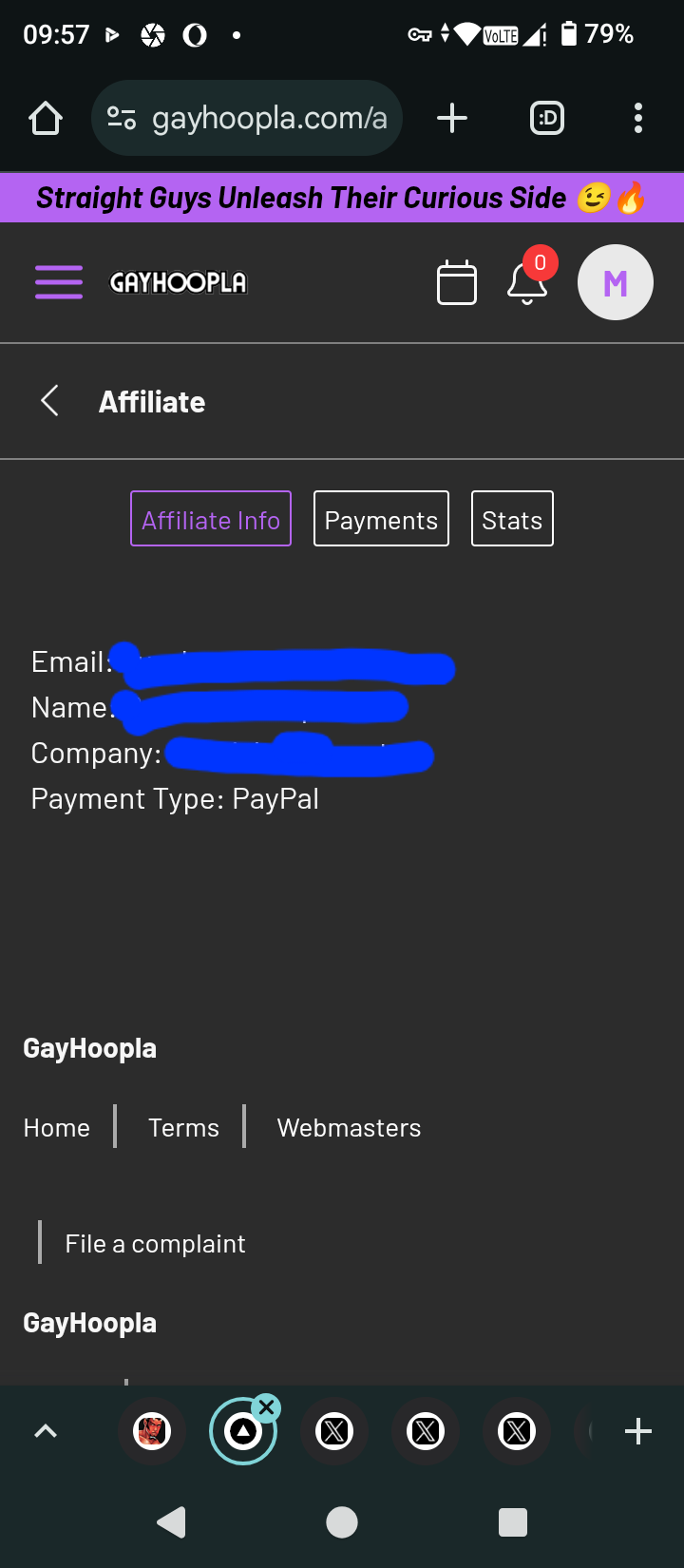Screen dimensions: 684x1568
Task: Open the Home footer link
Action: 57,1128
